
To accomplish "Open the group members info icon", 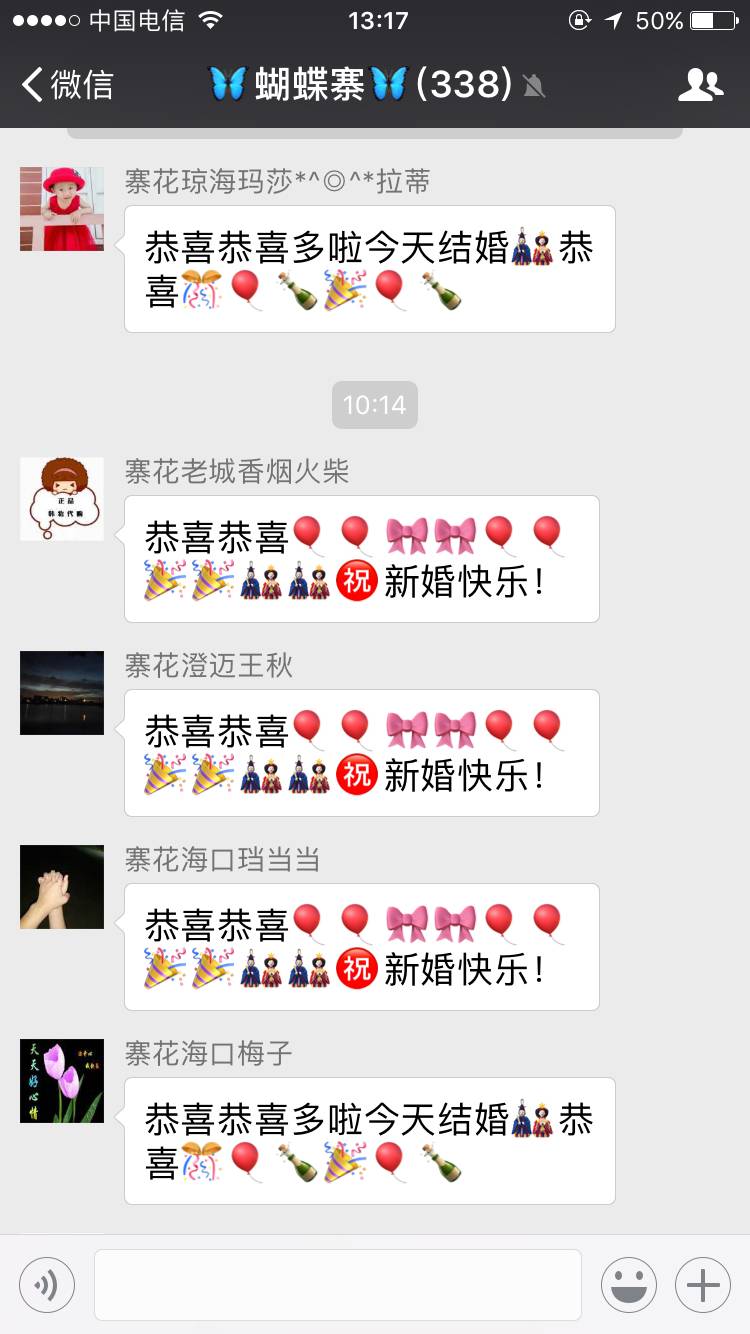I will click(700, 85).
